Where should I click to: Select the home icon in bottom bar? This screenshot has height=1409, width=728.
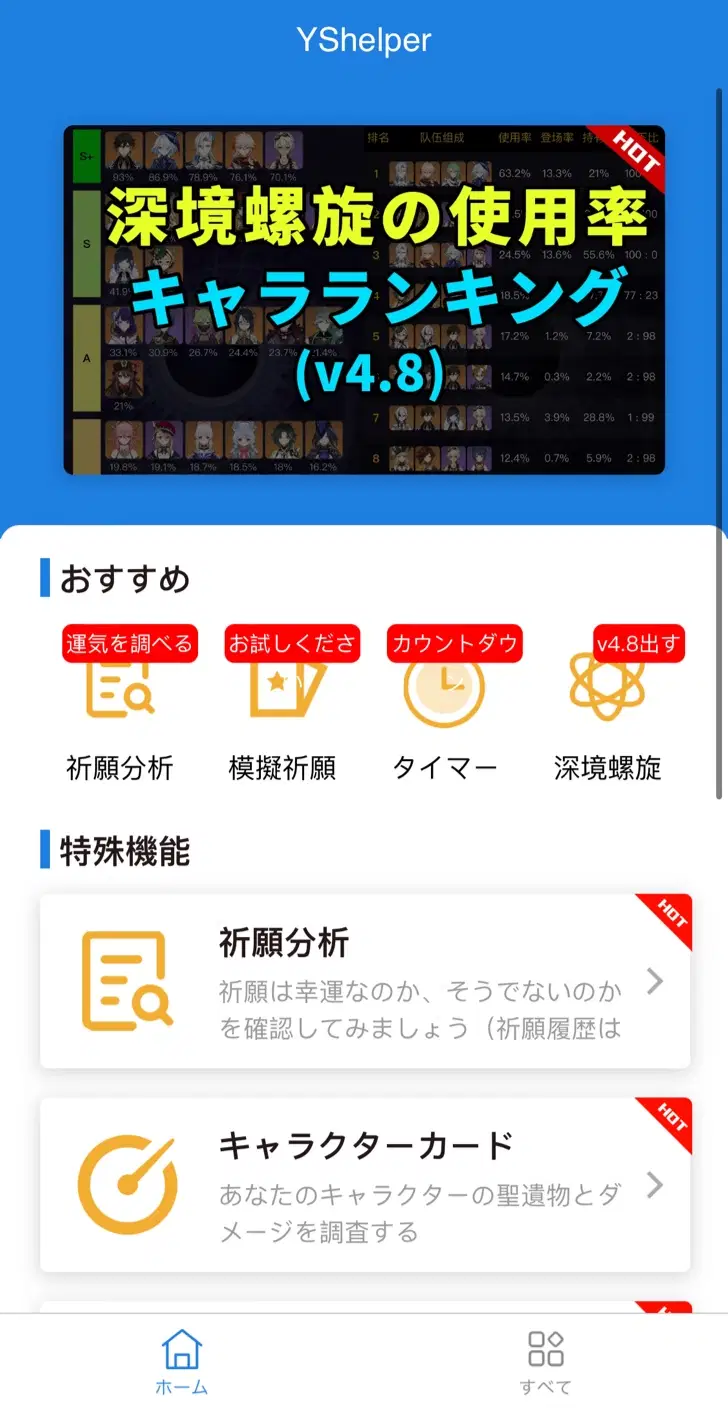tap(182, 1350)
